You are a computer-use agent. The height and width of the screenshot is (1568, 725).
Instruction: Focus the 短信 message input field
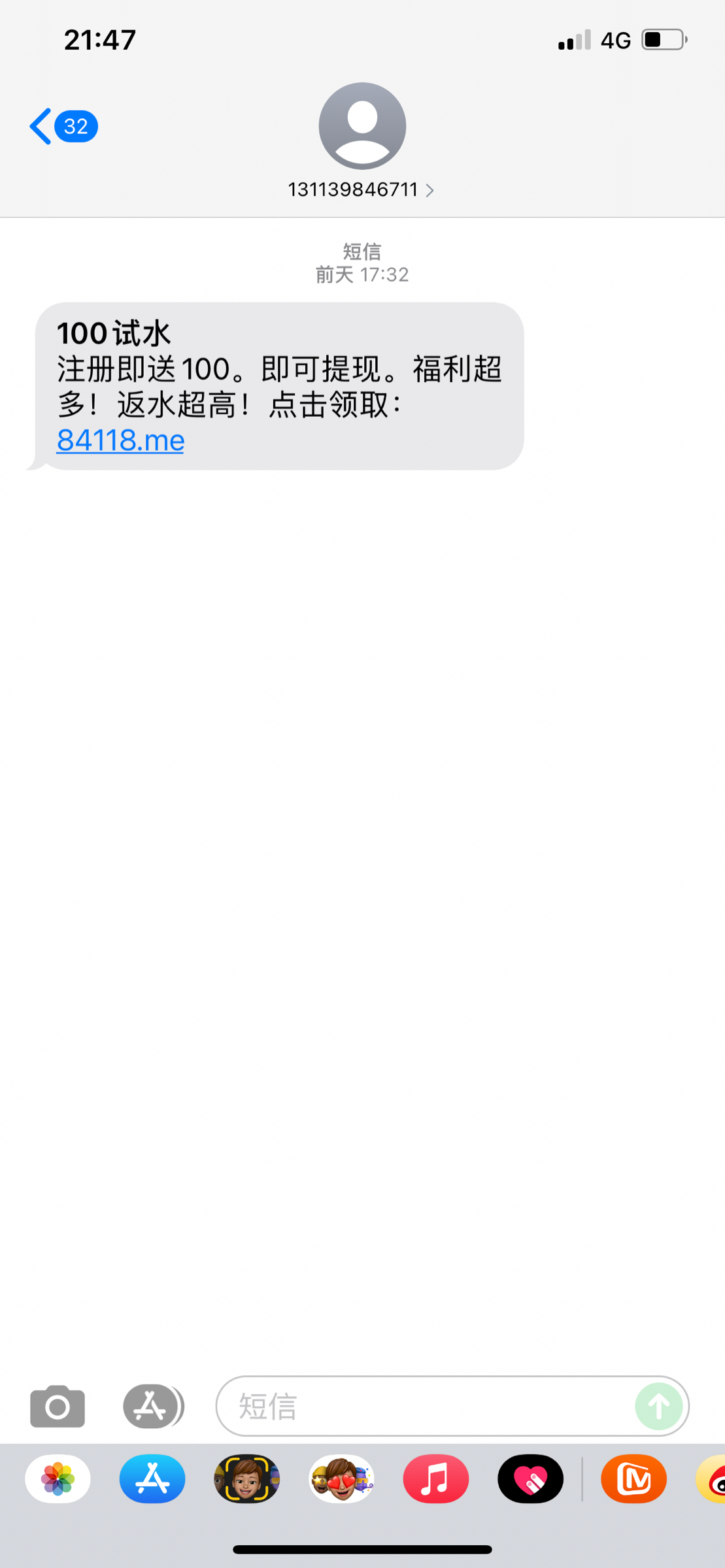(x=425, y=1406)
